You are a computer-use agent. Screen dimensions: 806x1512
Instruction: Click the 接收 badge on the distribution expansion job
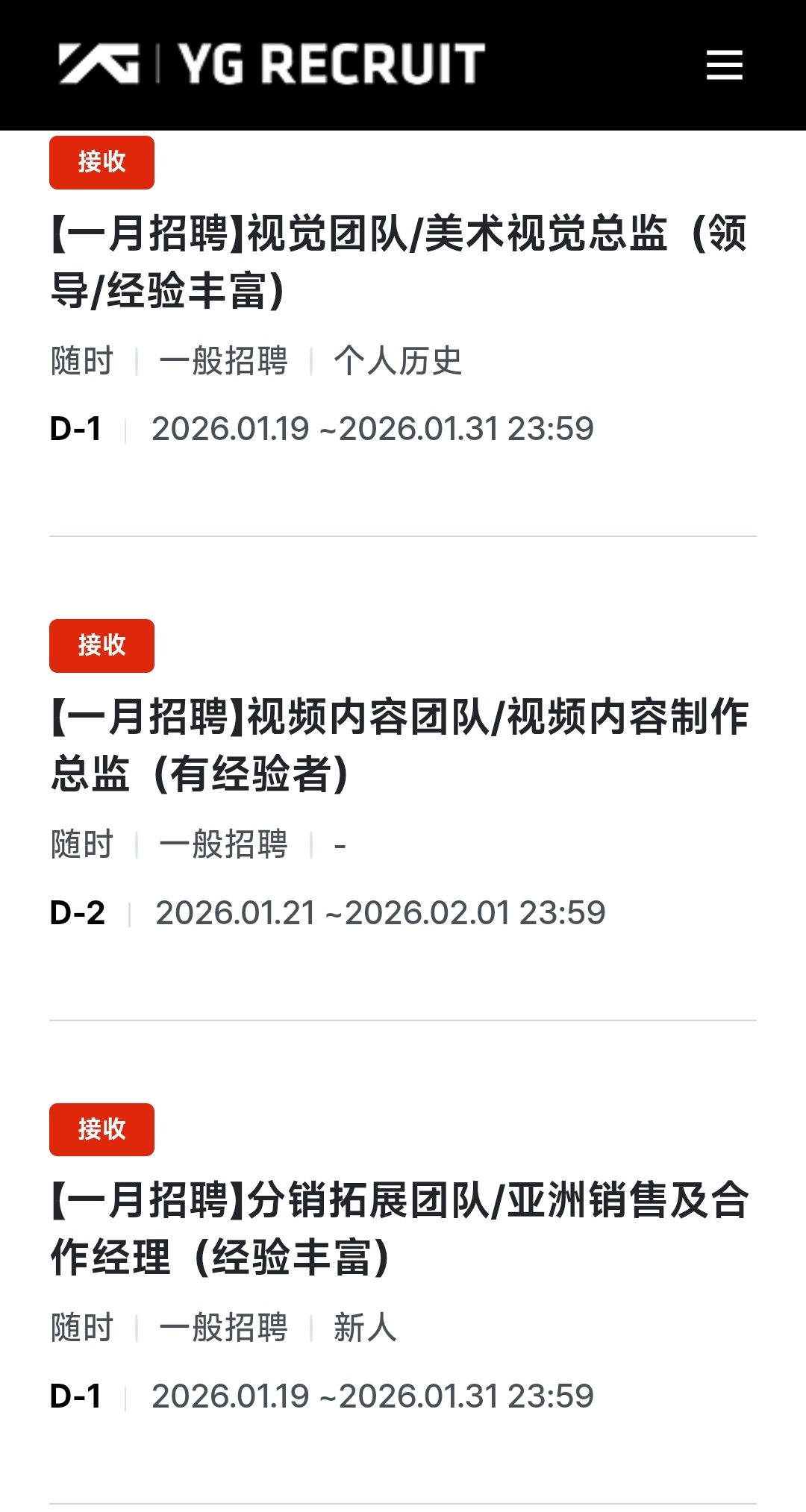point(101,1130)
